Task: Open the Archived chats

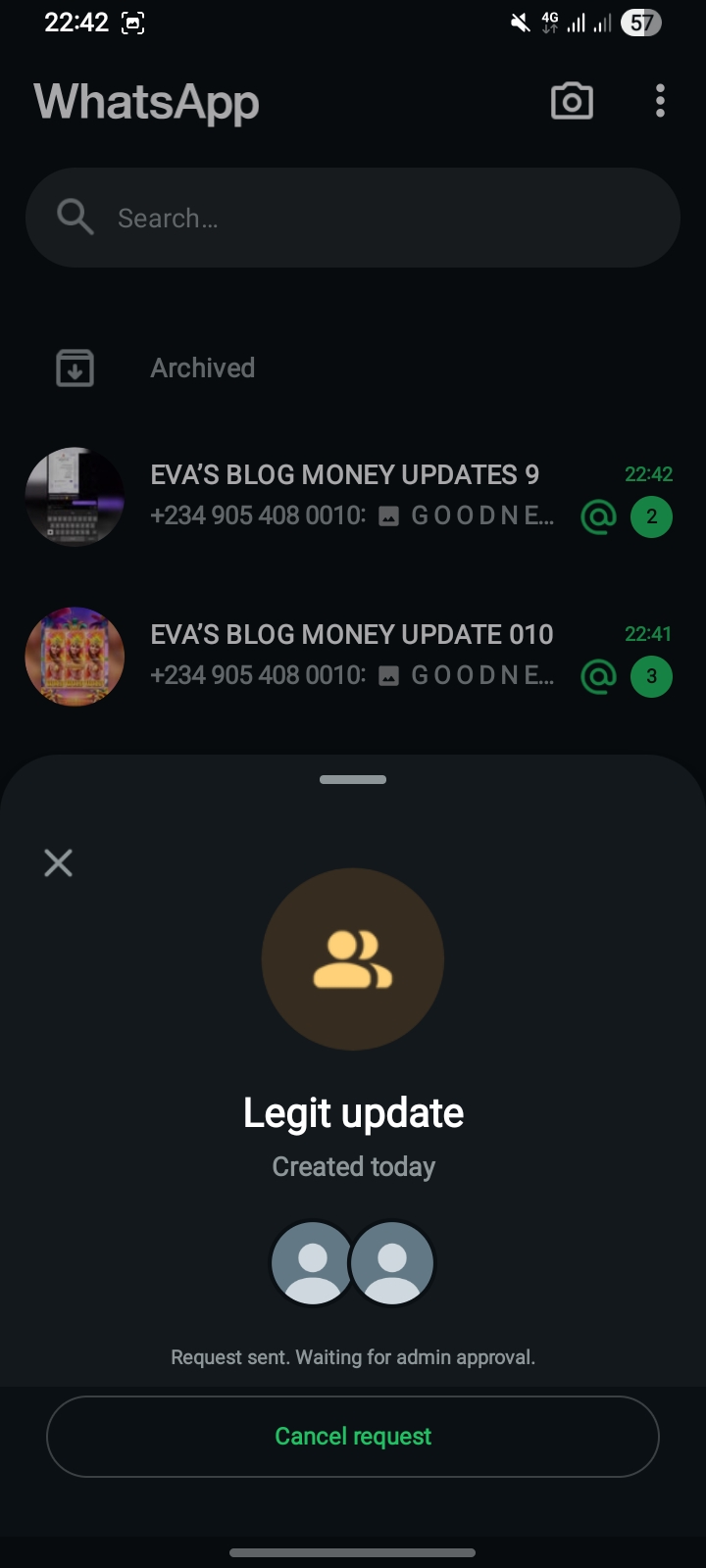Action: 202,368
